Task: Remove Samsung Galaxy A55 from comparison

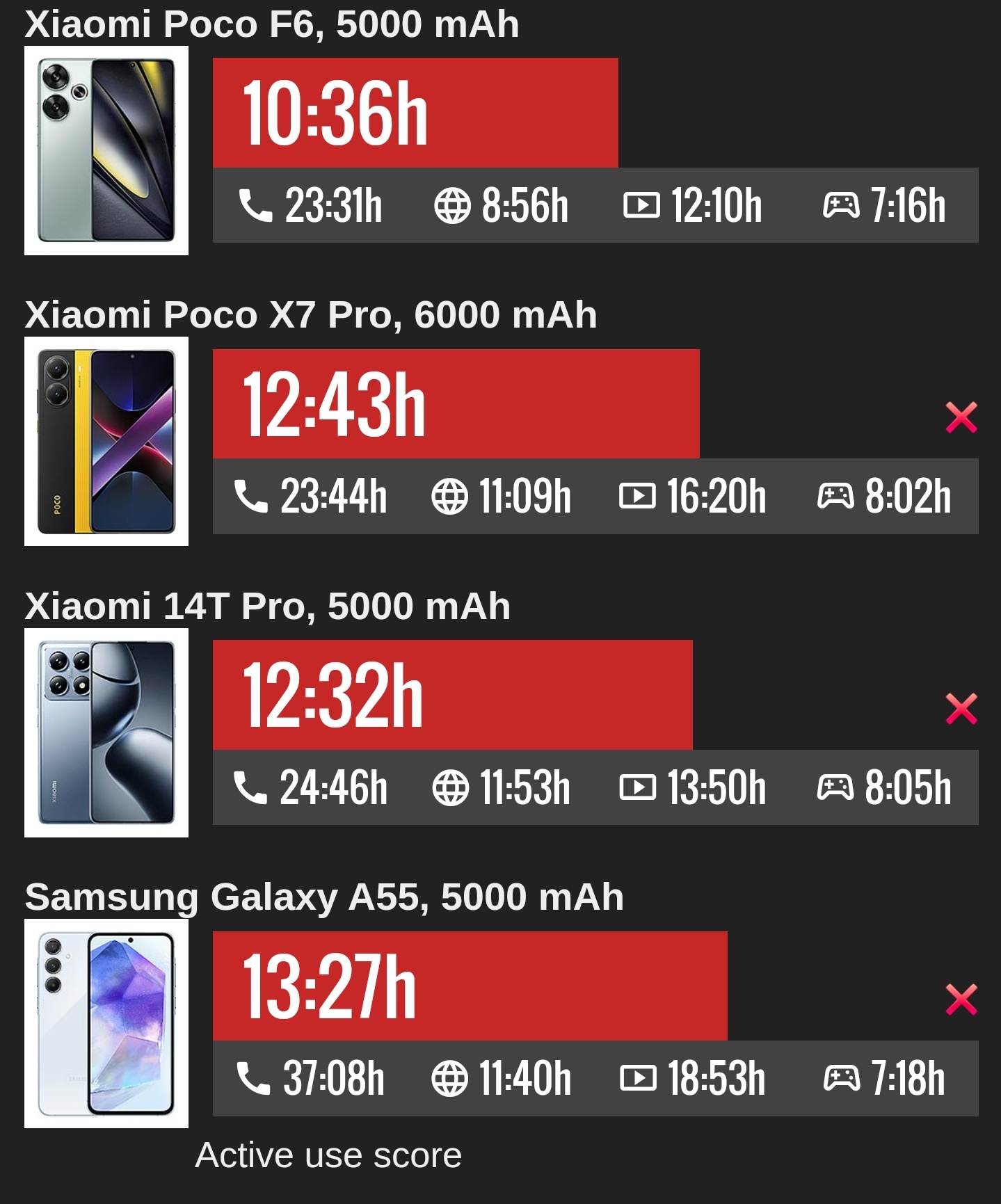Action: coord(961,1000)
